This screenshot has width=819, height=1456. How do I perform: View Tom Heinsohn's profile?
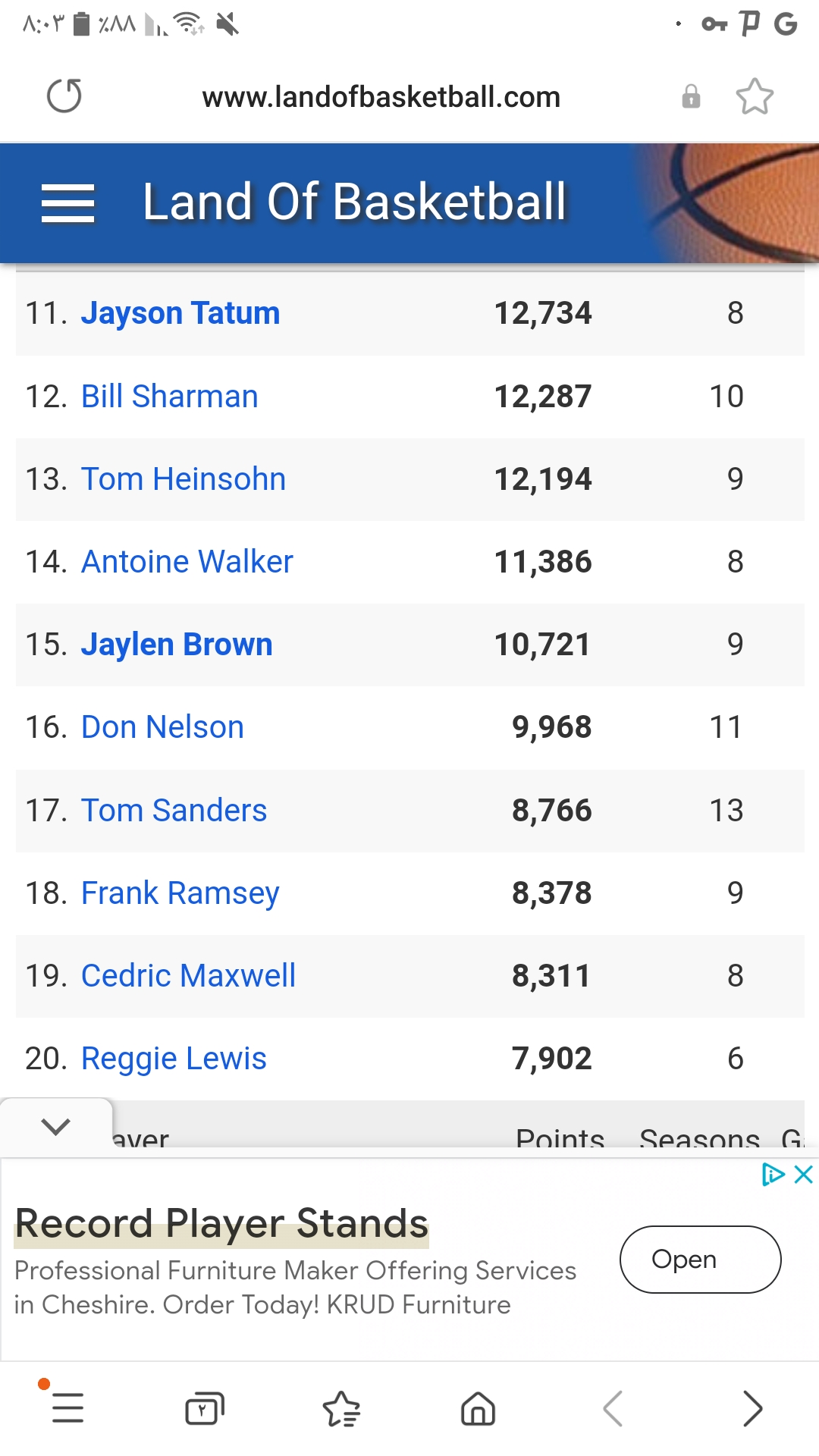pyautogui.click(x=184, y=479)
